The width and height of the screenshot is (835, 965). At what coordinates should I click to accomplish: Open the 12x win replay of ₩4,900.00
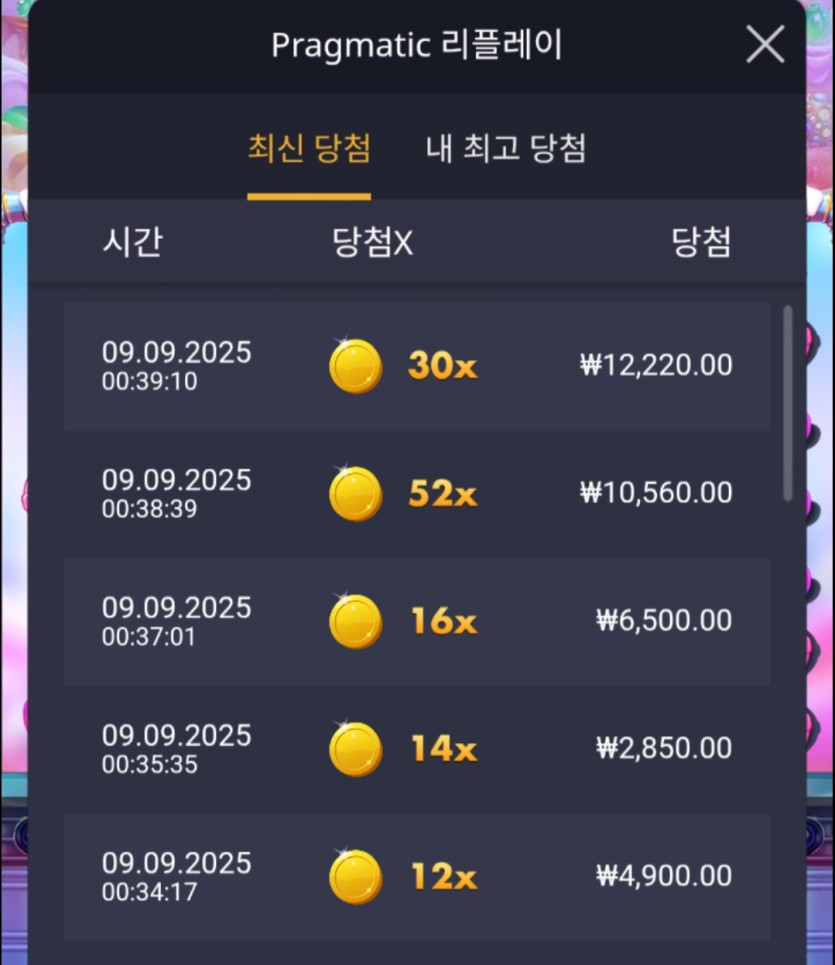pos(416,877)
